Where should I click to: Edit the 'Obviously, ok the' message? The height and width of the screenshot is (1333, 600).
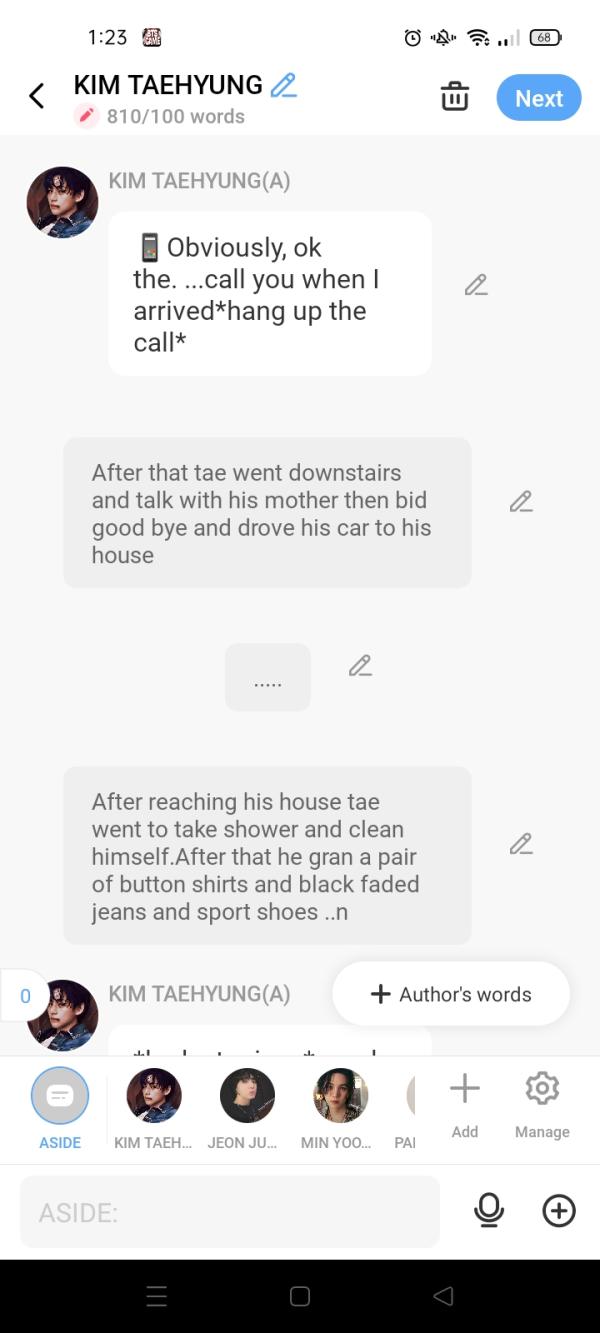pyautogui.click(x=476, y=285)
